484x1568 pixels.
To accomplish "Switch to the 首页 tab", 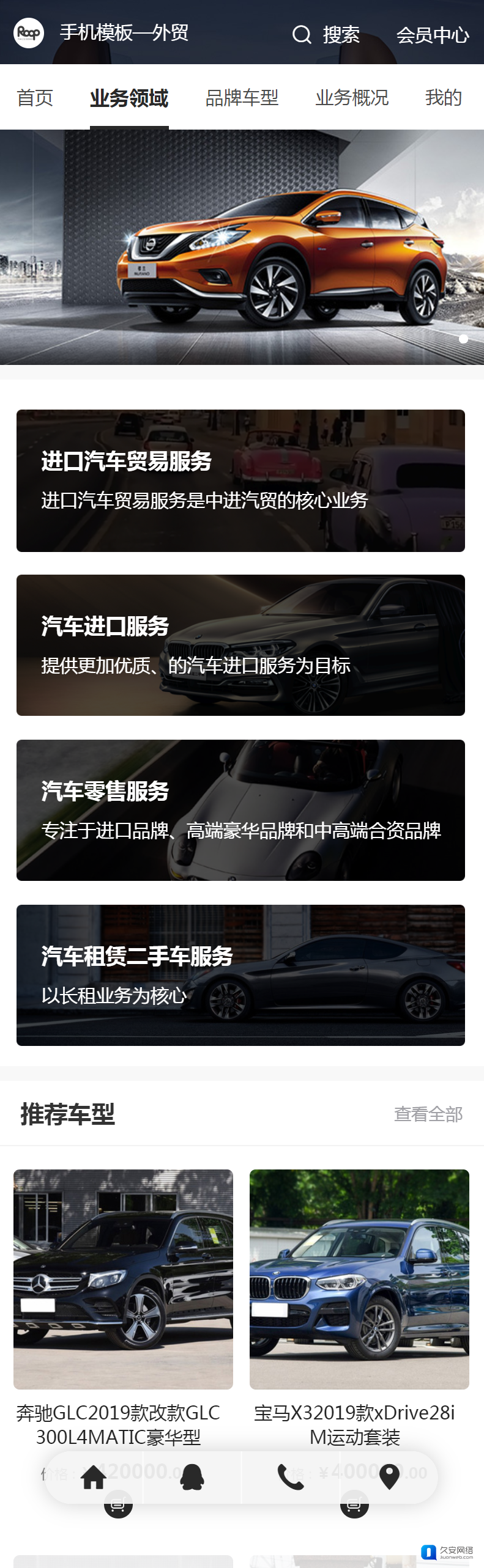I will (35, 98).
